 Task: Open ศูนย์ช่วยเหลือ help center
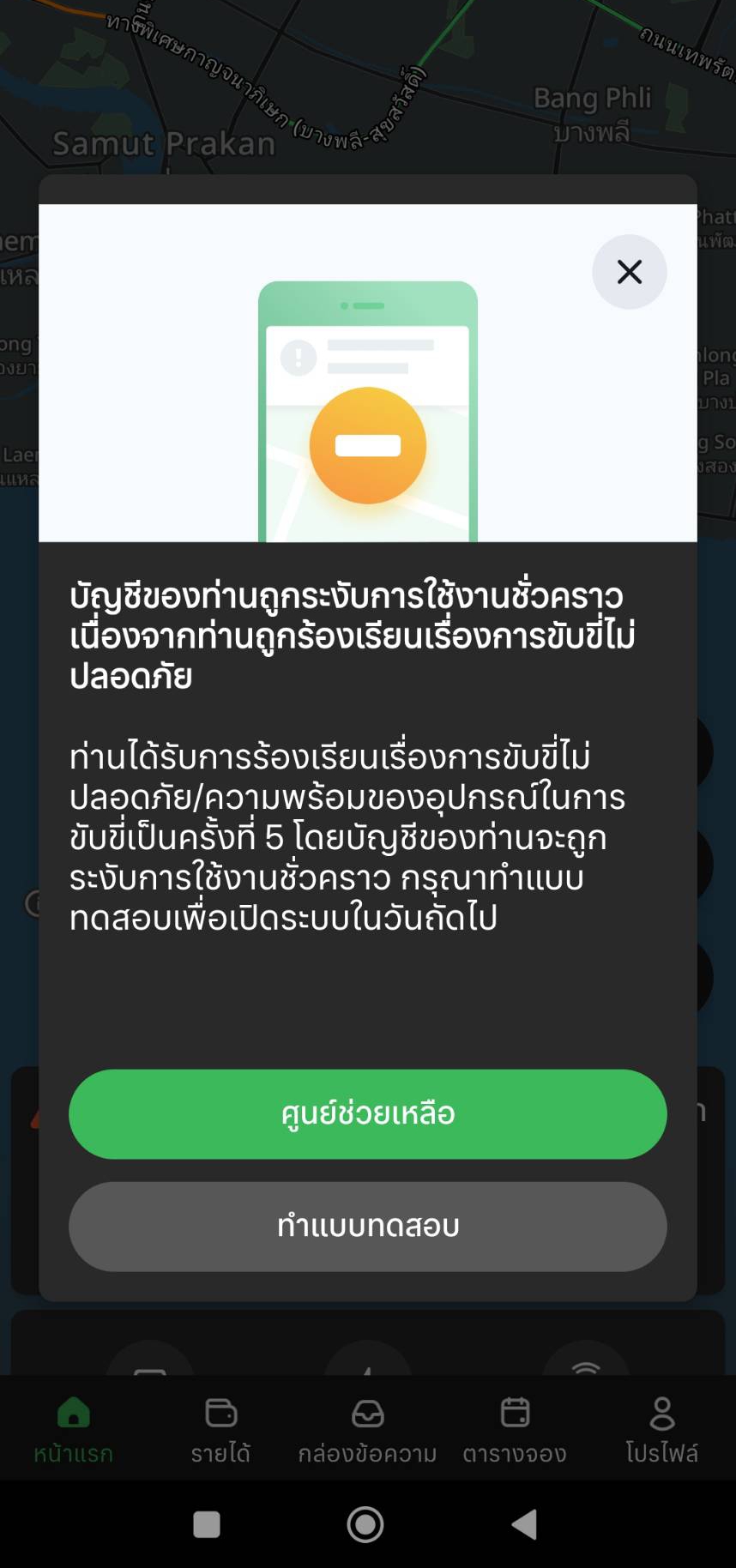click(x=367, y=1113)
